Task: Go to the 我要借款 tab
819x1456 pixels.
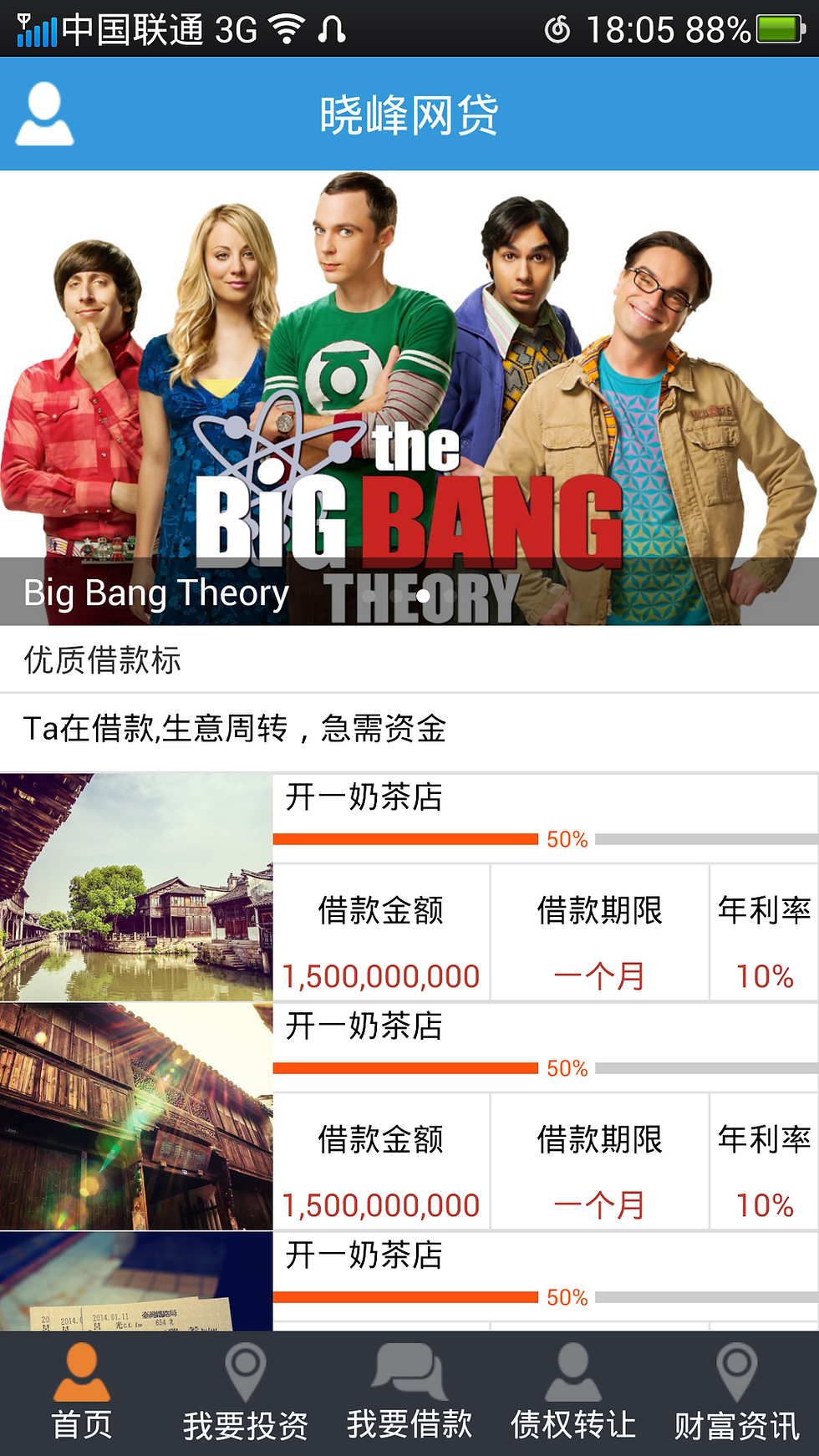Action: [409, 1392]
